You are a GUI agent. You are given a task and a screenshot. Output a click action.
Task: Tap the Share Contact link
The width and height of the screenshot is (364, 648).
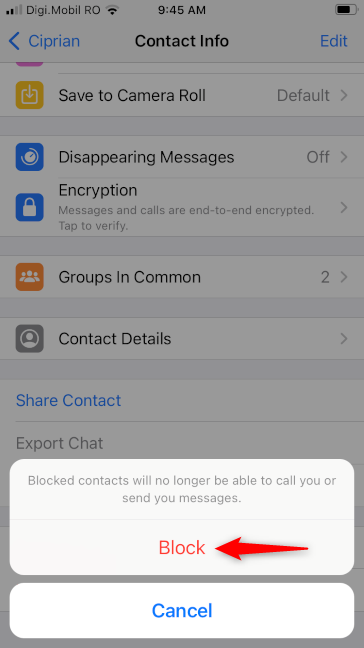click(x=69, y=400)
